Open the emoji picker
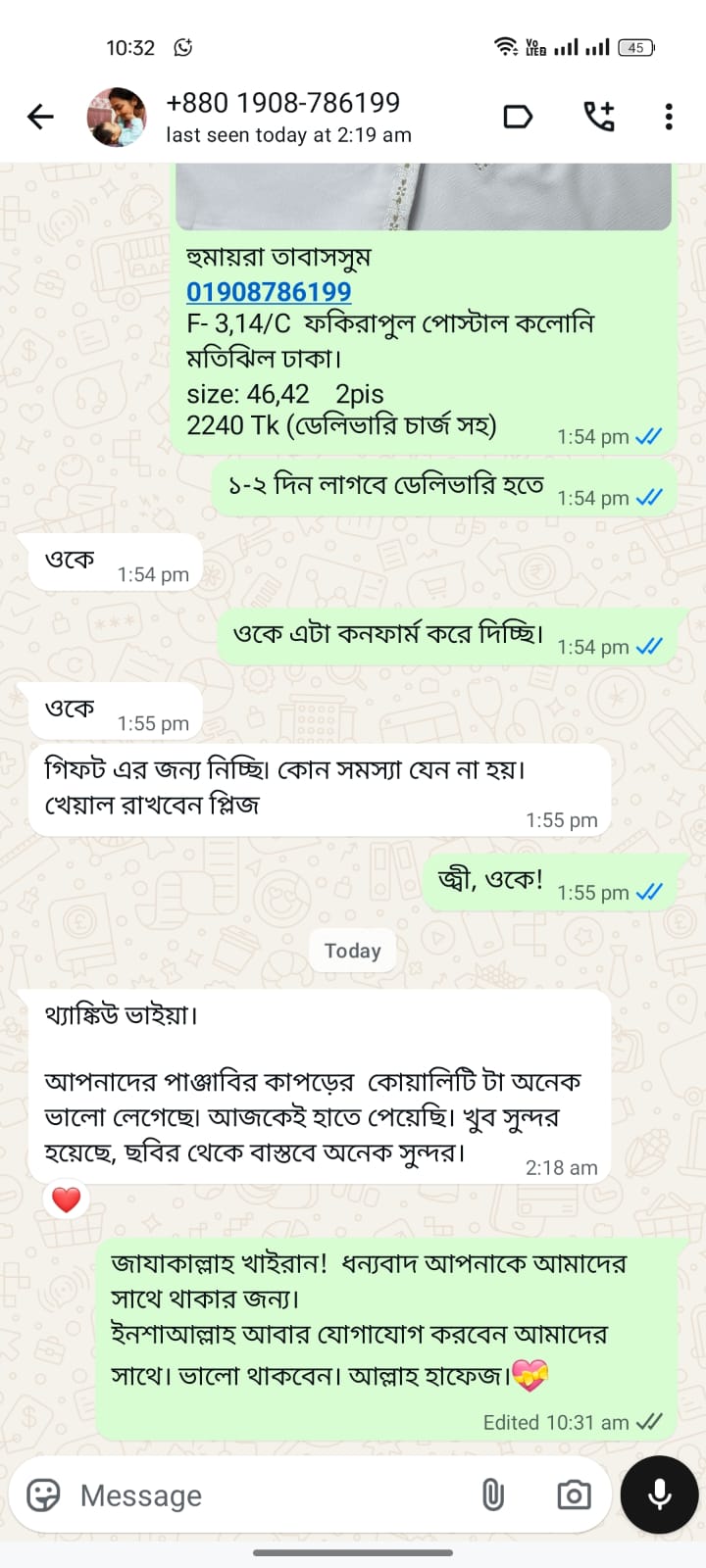This screenshot has width=706, height=1568. click(43, 1495)
